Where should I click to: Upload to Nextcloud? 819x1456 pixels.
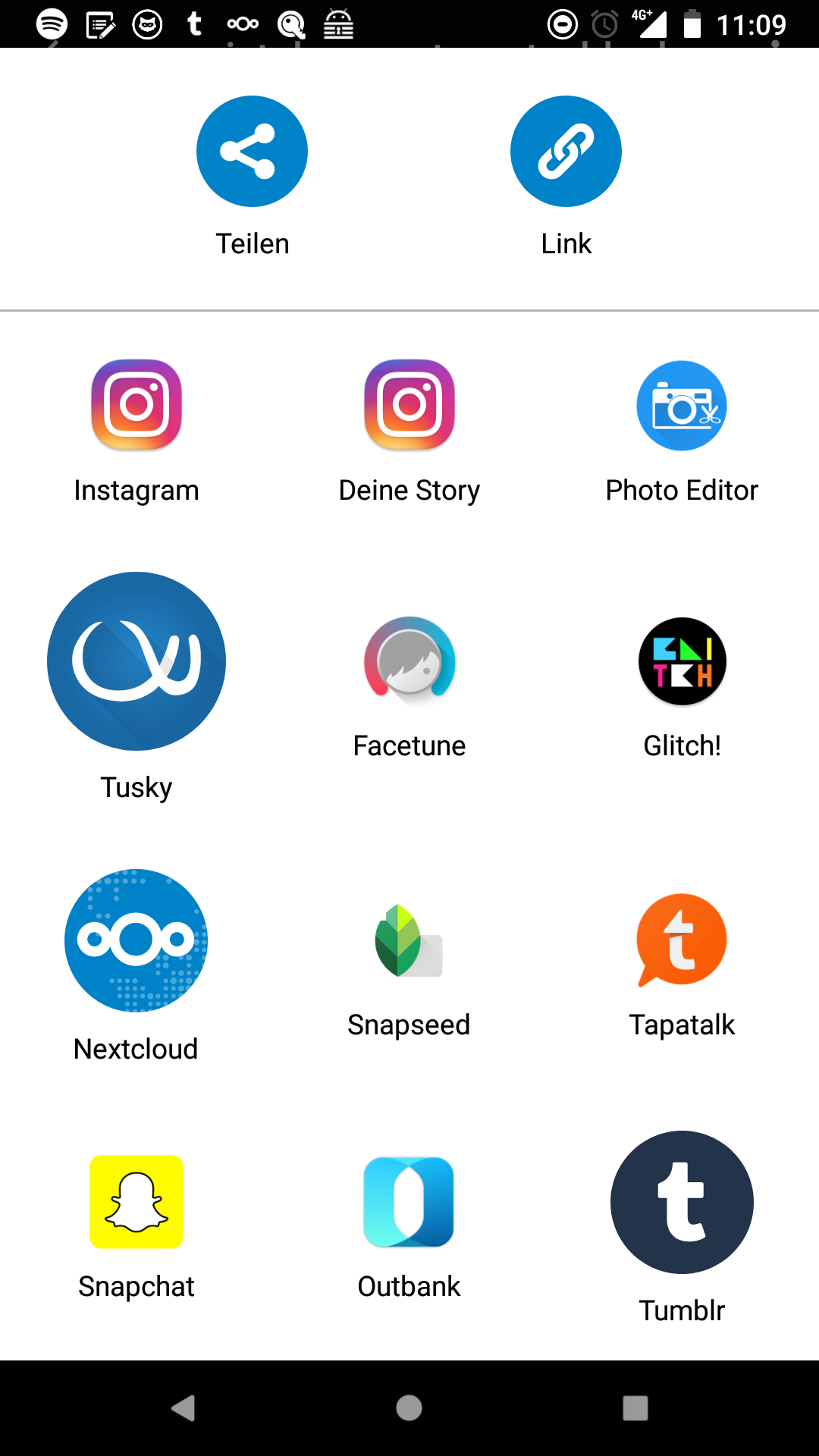click(136, 940)
